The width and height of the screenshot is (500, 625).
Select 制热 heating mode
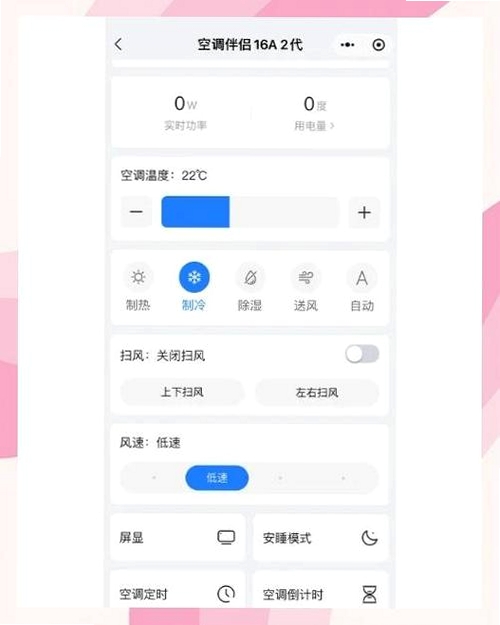(138, 287)
